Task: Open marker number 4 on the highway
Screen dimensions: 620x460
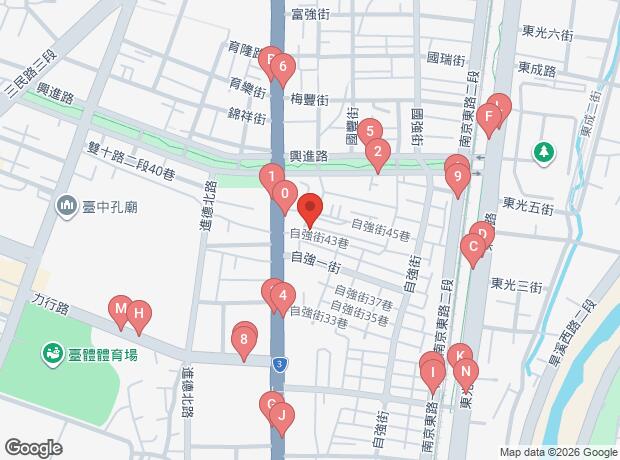Action: point(284,295)
